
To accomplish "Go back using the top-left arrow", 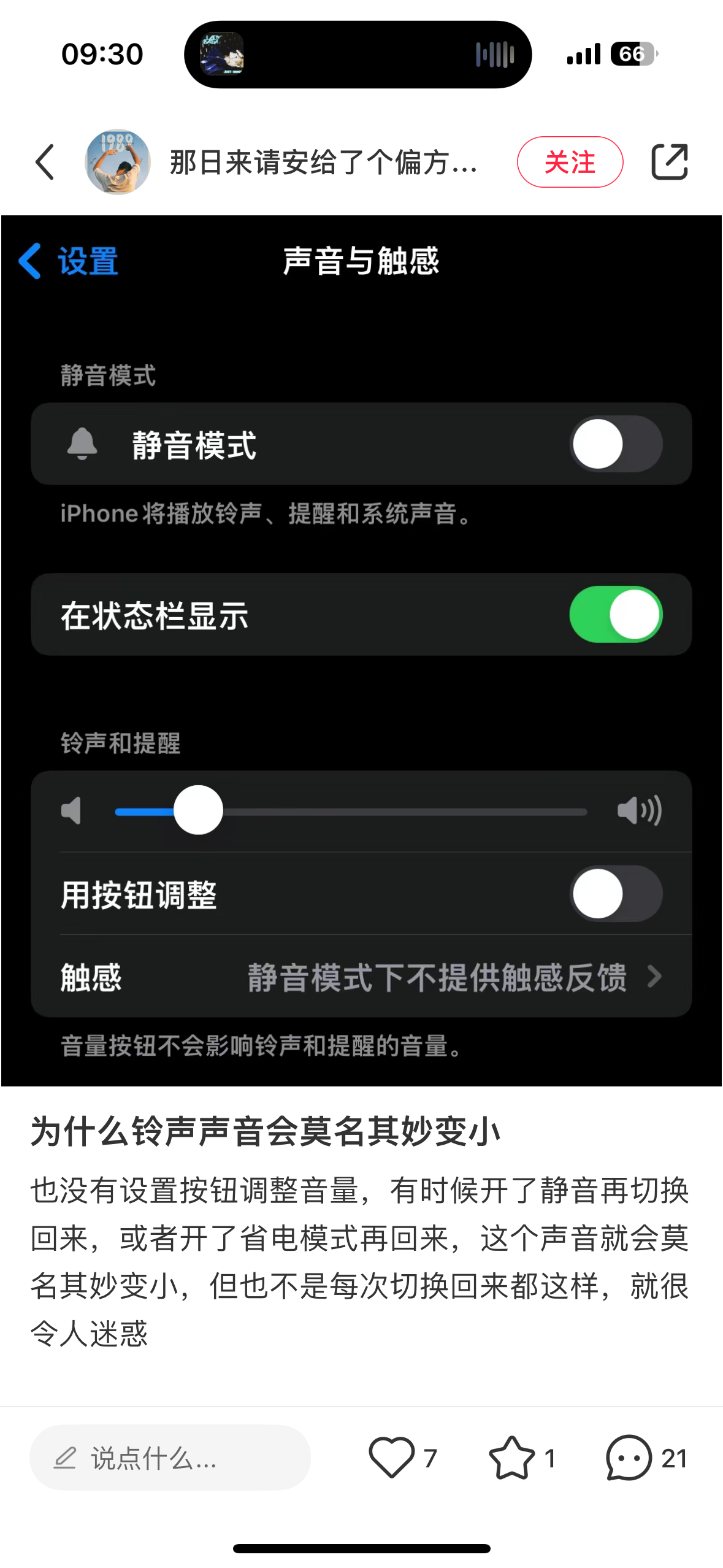I will click(45, 163).
